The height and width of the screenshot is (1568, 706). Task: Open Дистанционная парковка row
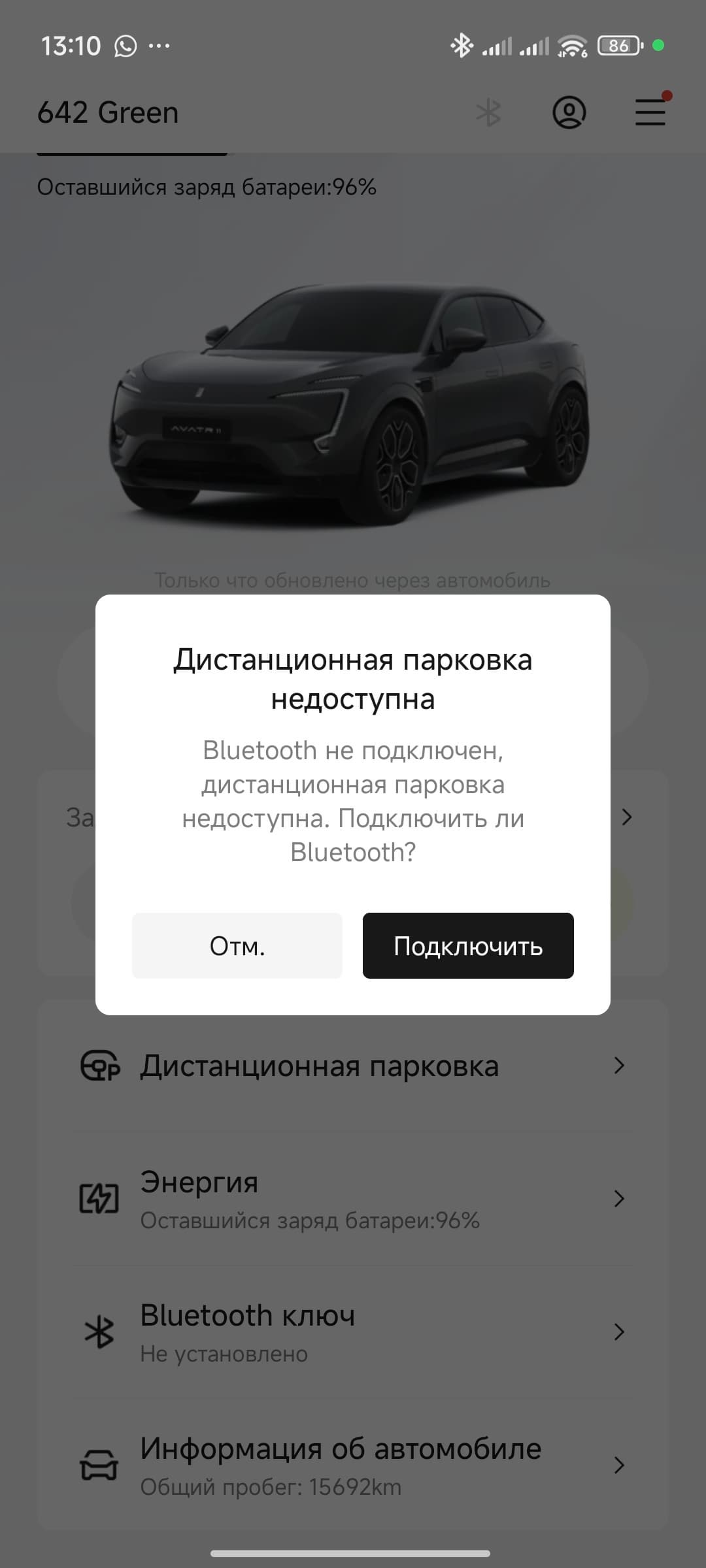point(353,1066)
